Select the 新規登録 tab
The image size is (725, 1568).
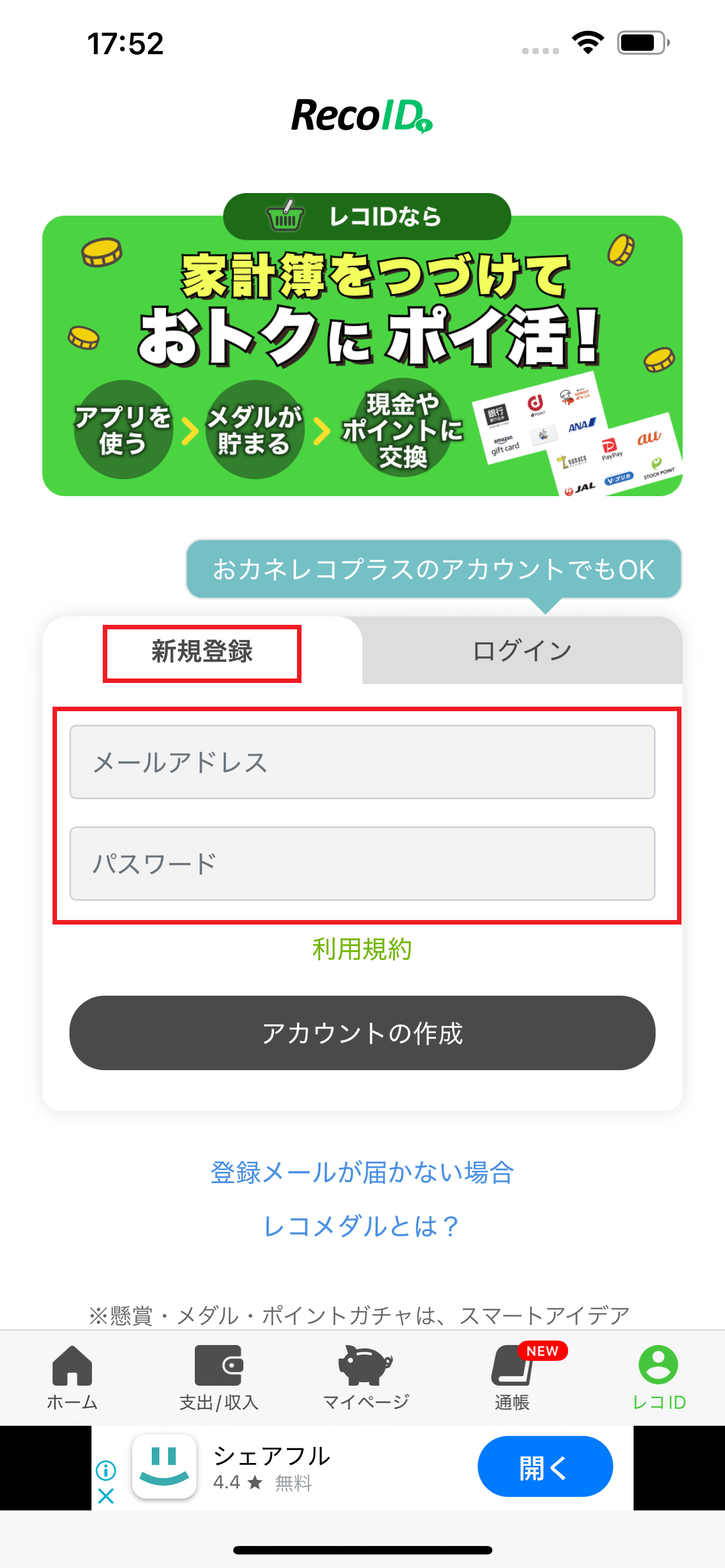(202, 652)
